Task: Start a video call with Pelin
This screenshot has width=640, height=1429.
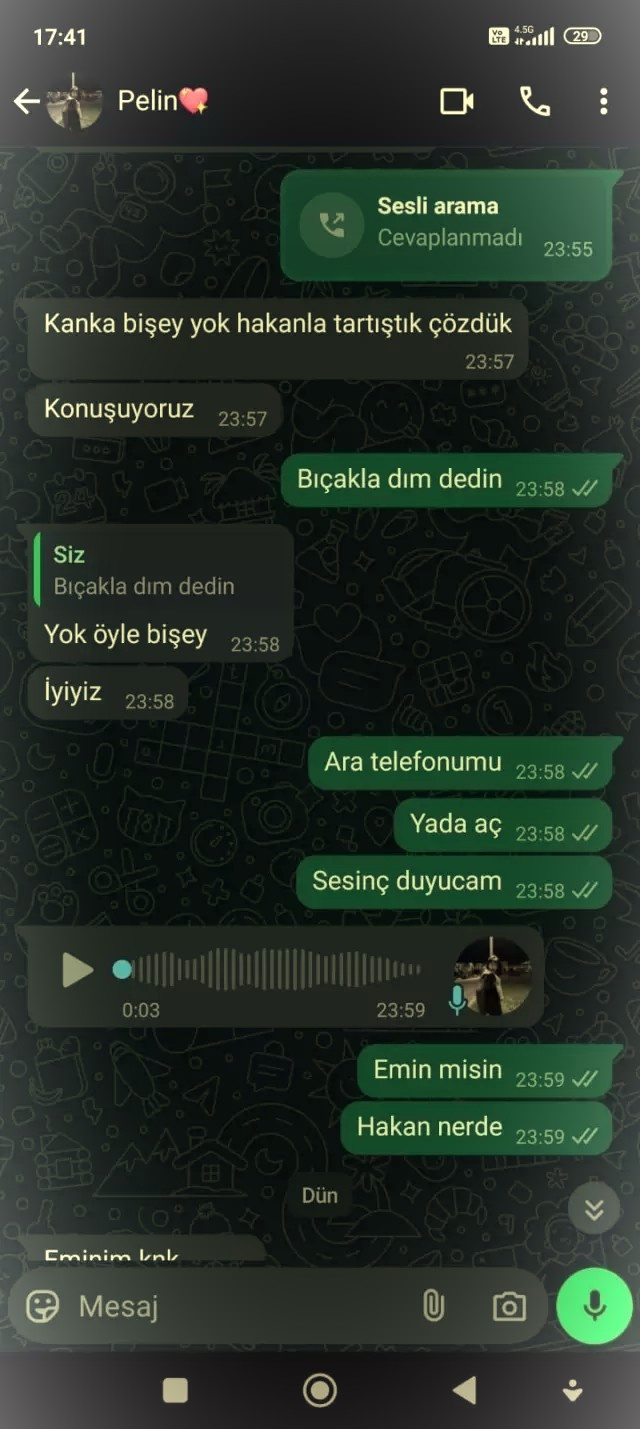Action: (457, 101)
